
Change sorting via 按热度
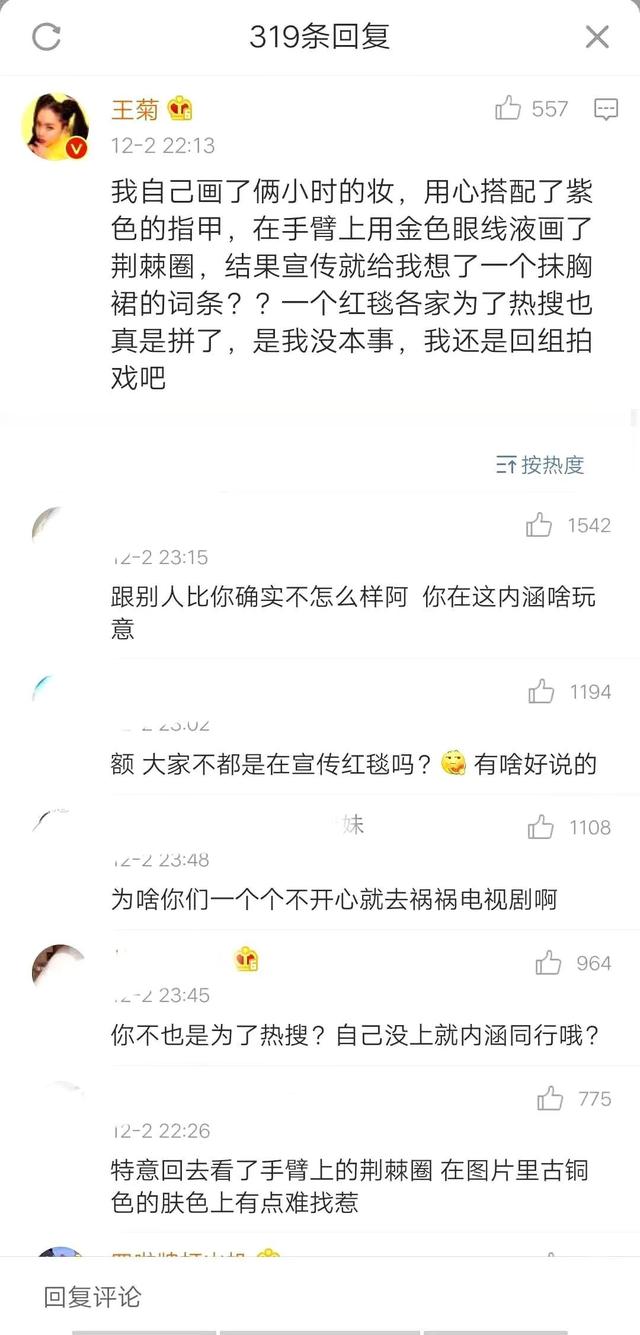pyautogui.click(x=540, y=464)
